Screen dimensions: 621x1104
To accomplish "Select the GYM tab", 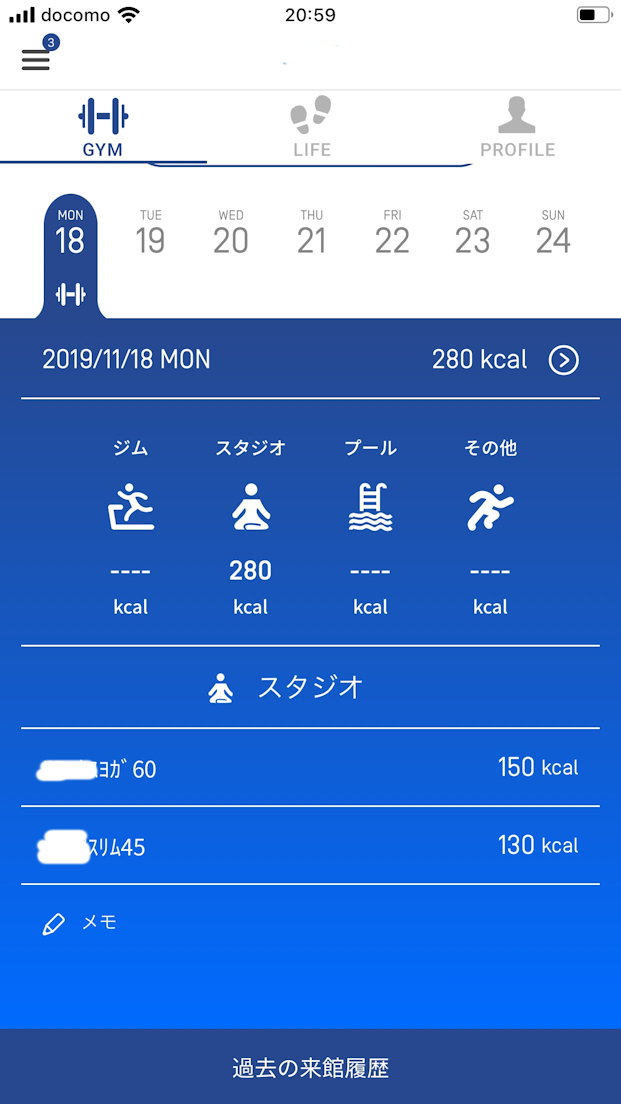I will click(102, 128).
